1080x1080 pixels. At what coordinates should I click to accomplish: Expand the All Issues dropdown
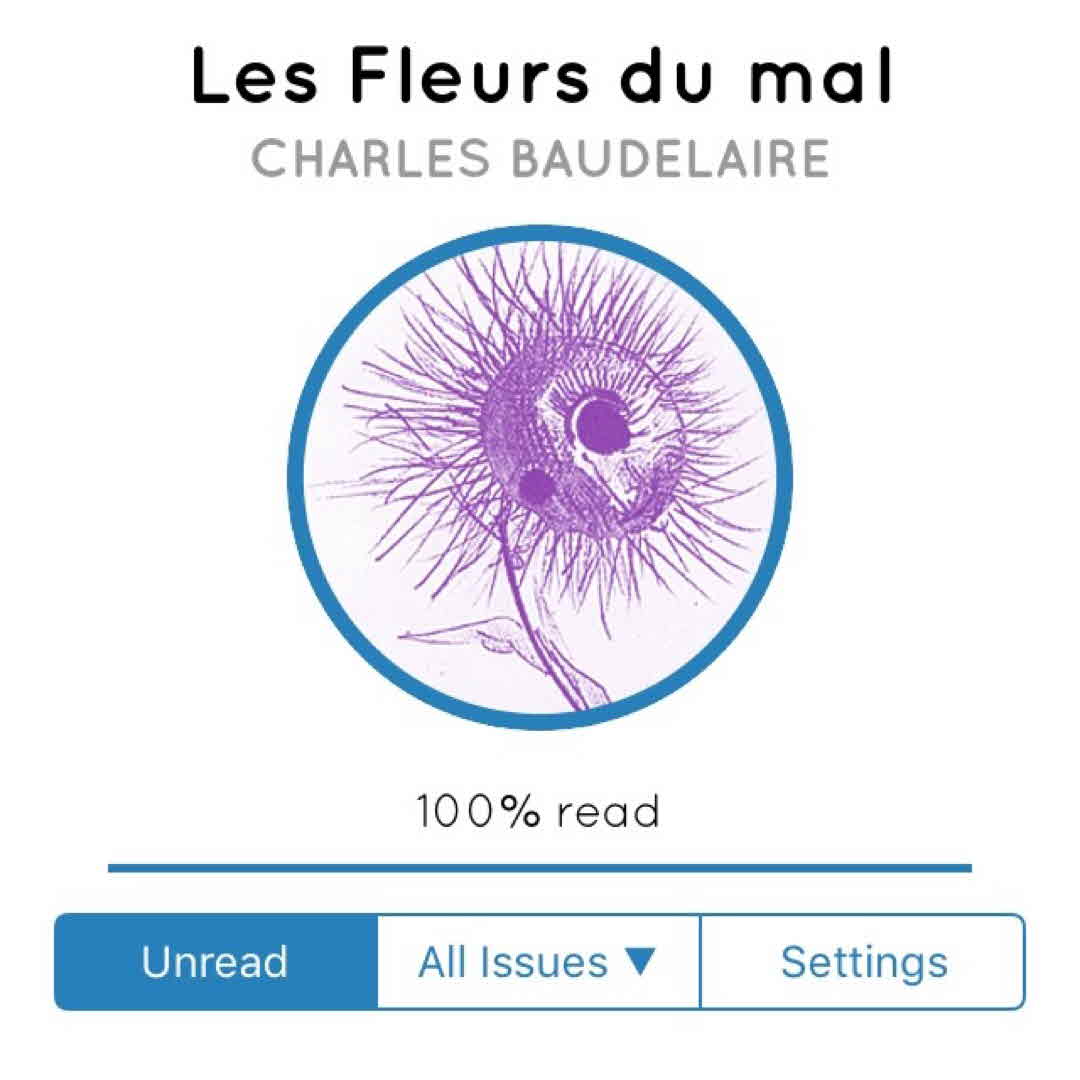[538, 962]
